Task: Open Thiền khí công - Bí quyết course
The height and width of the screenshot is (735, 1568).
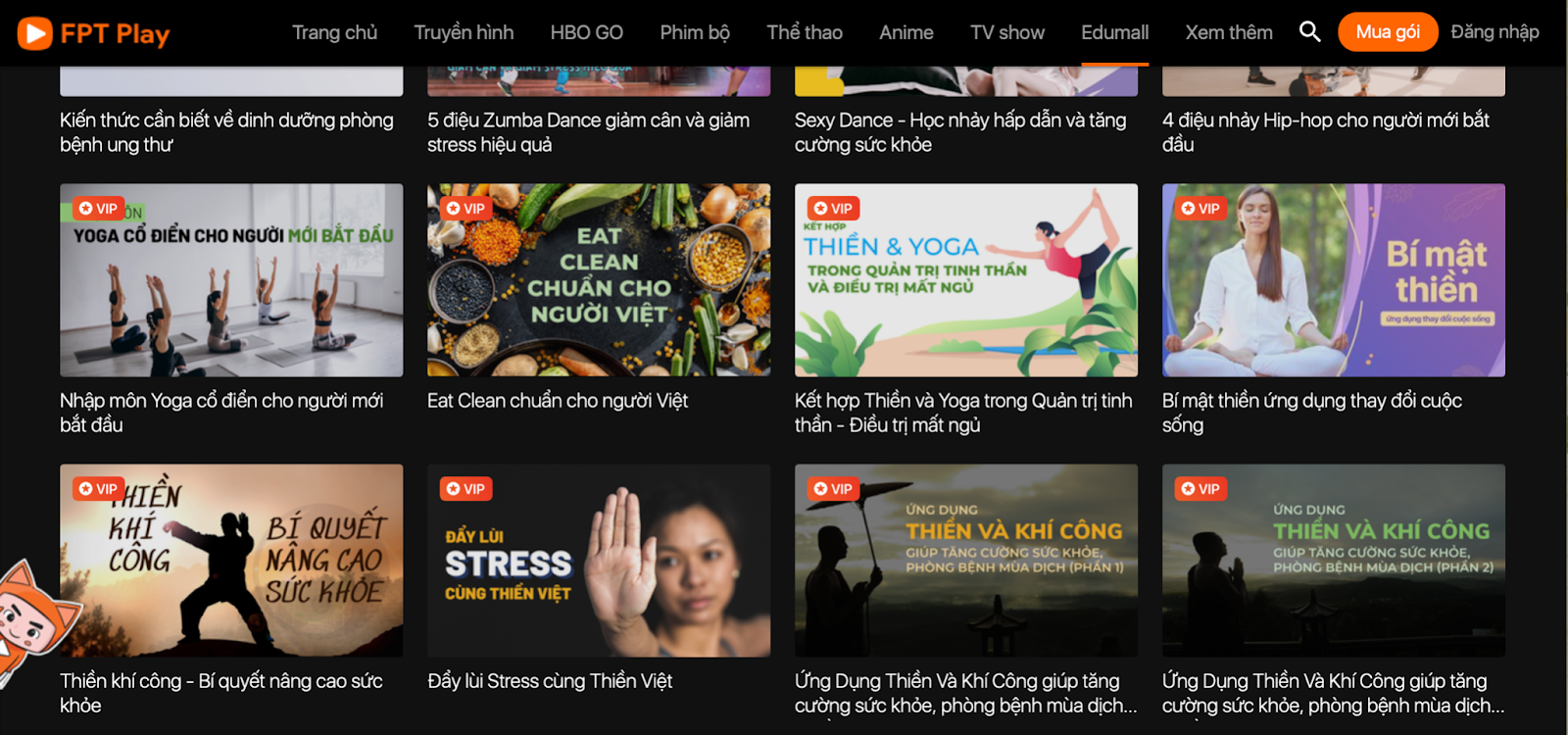Action: tap(231, 561)
